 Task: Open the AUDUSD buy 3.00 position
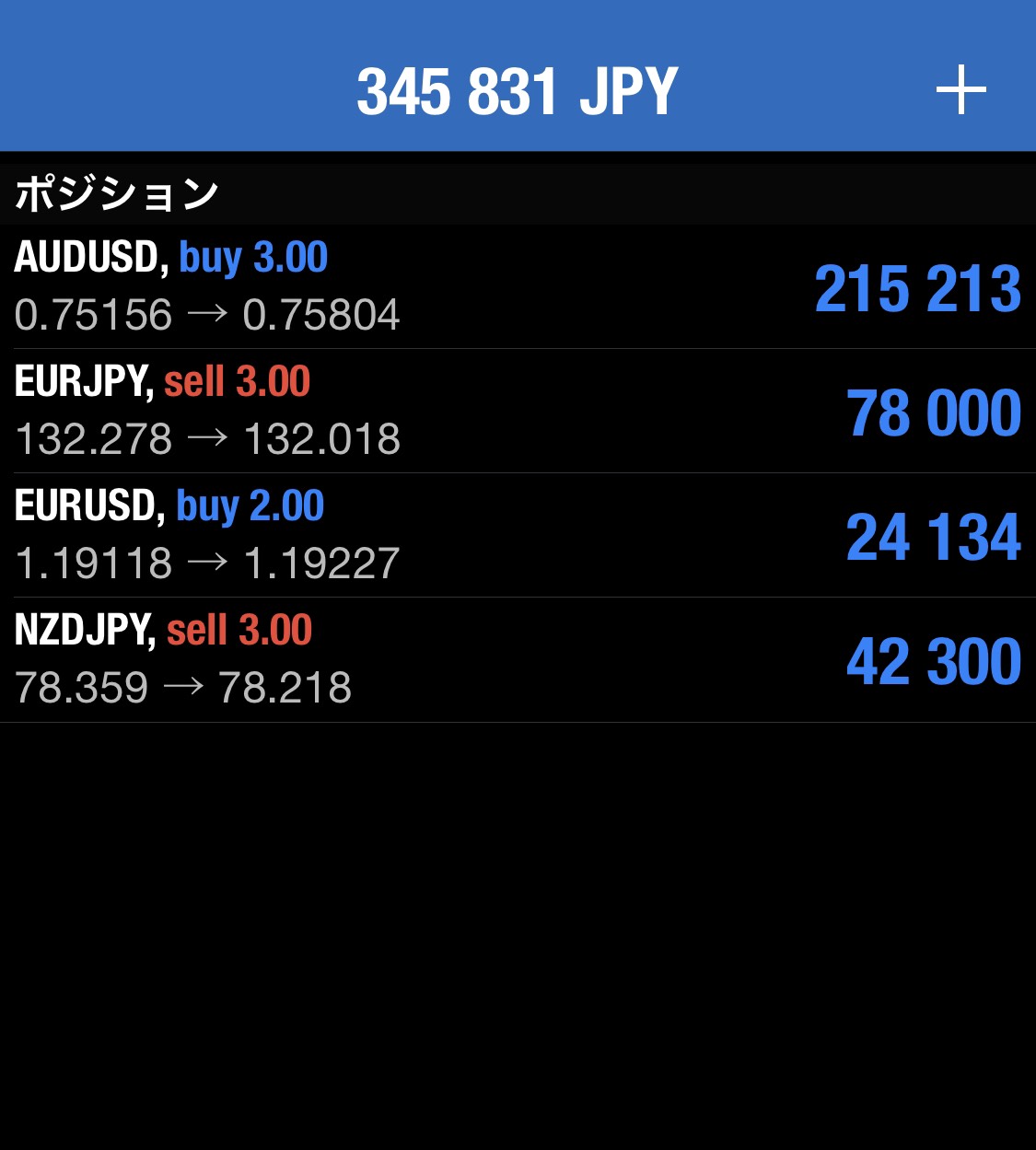[518, 286]
